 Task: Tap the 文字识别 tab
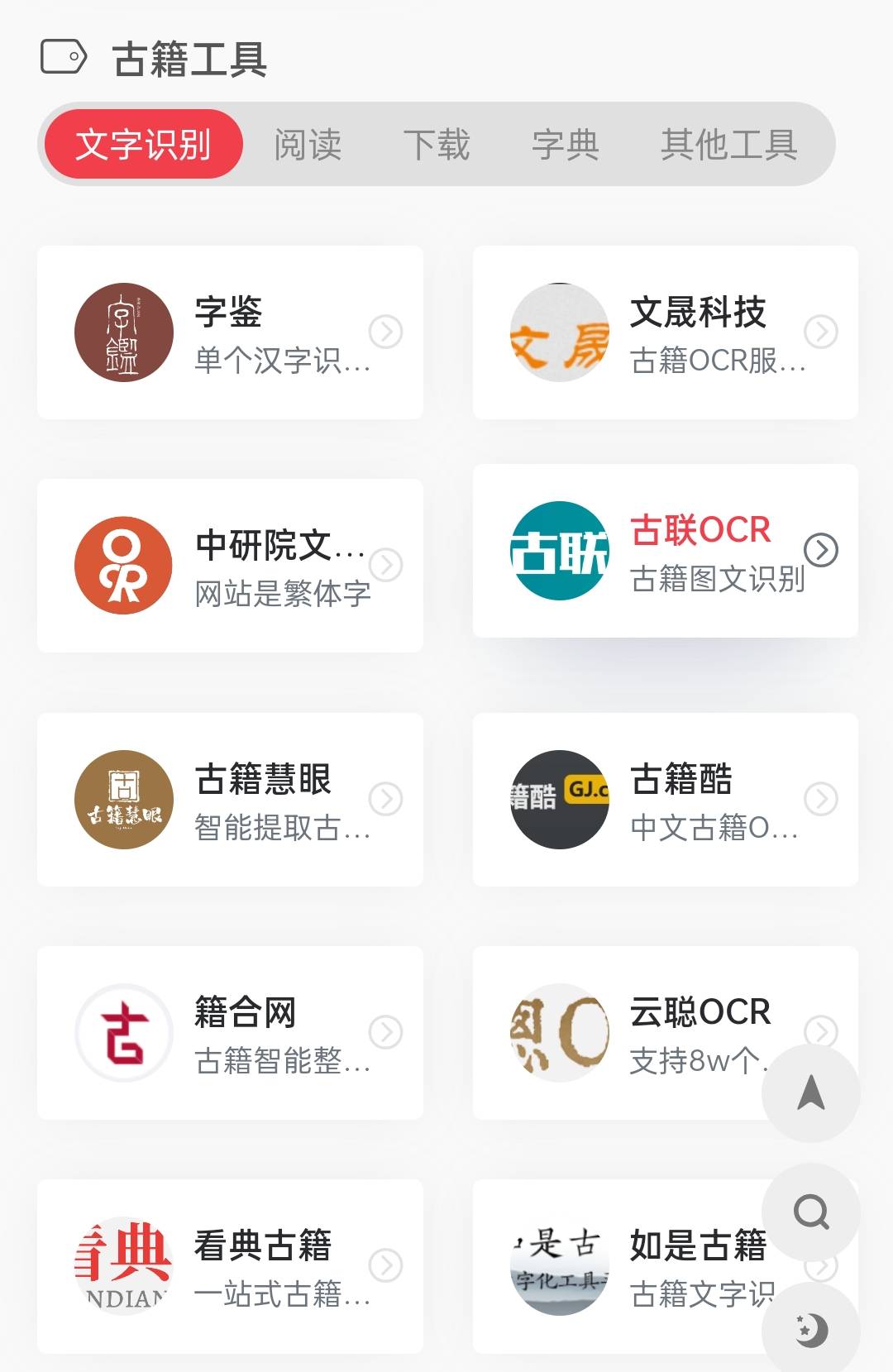[143, 145]
